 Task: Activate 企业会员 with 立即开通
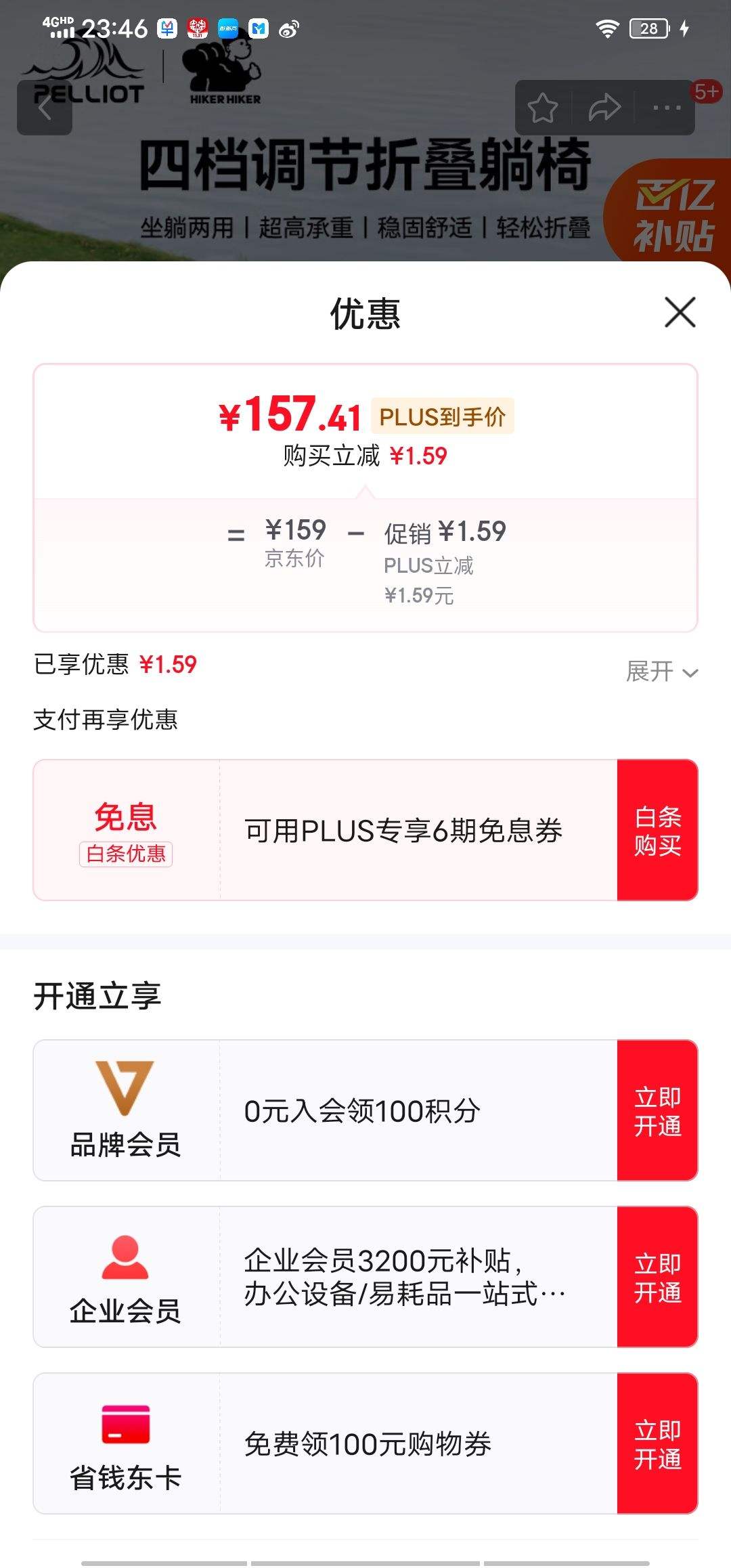coord(657,1277)
